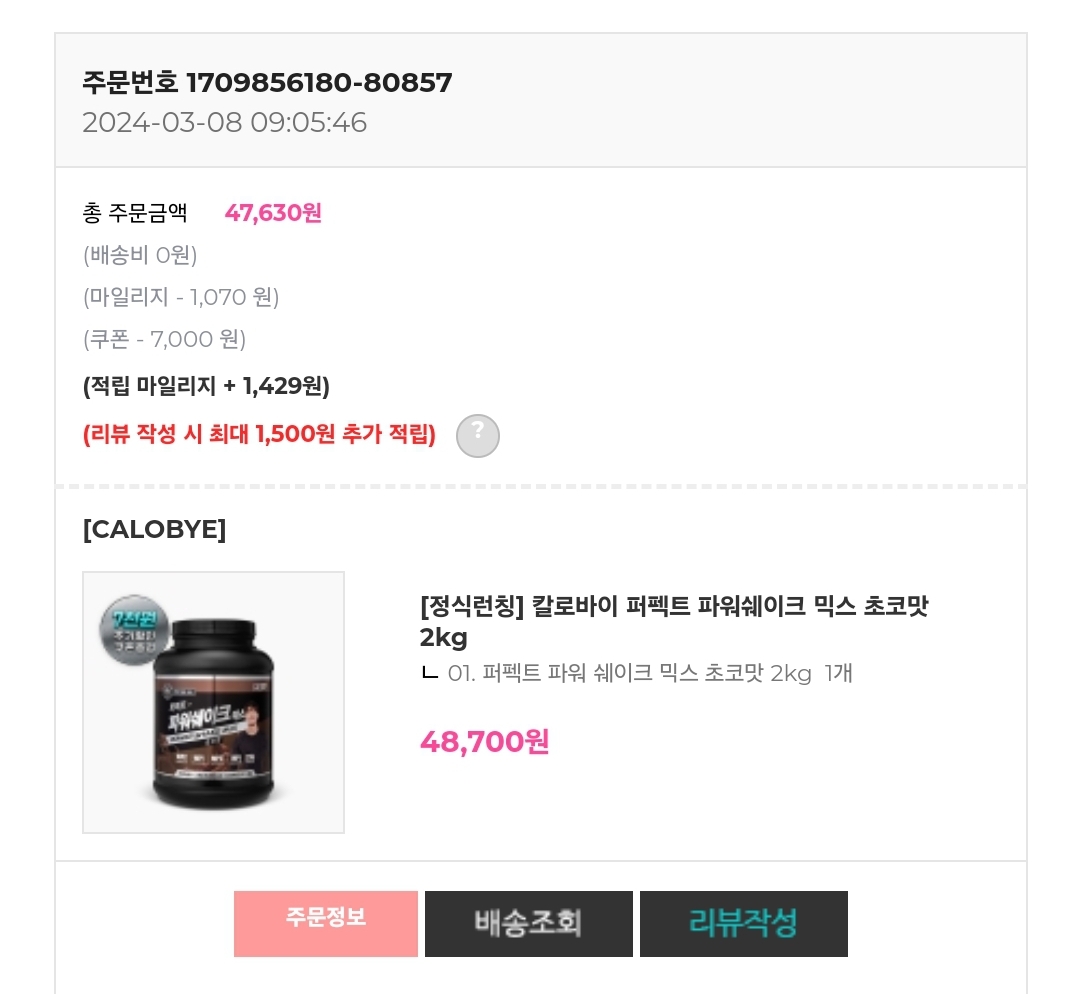Open the 칼로바이 퍼펙트 파워쉐이크 믹스 product title
The width and height of the screenshot is (1080, 994).
tap(674, 621)
